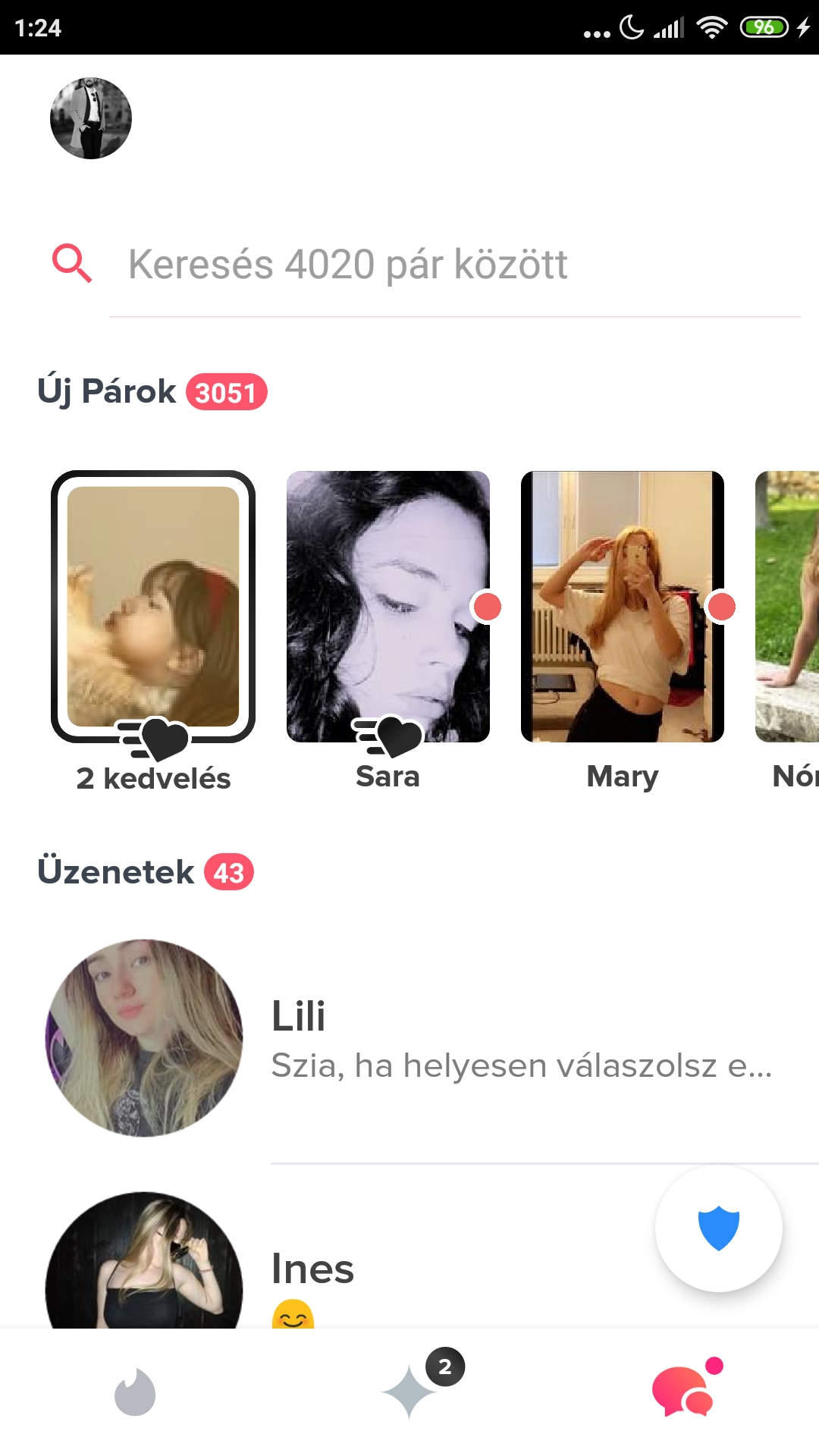
Task: Select the Új Párok section header
Action: [106, 391]
